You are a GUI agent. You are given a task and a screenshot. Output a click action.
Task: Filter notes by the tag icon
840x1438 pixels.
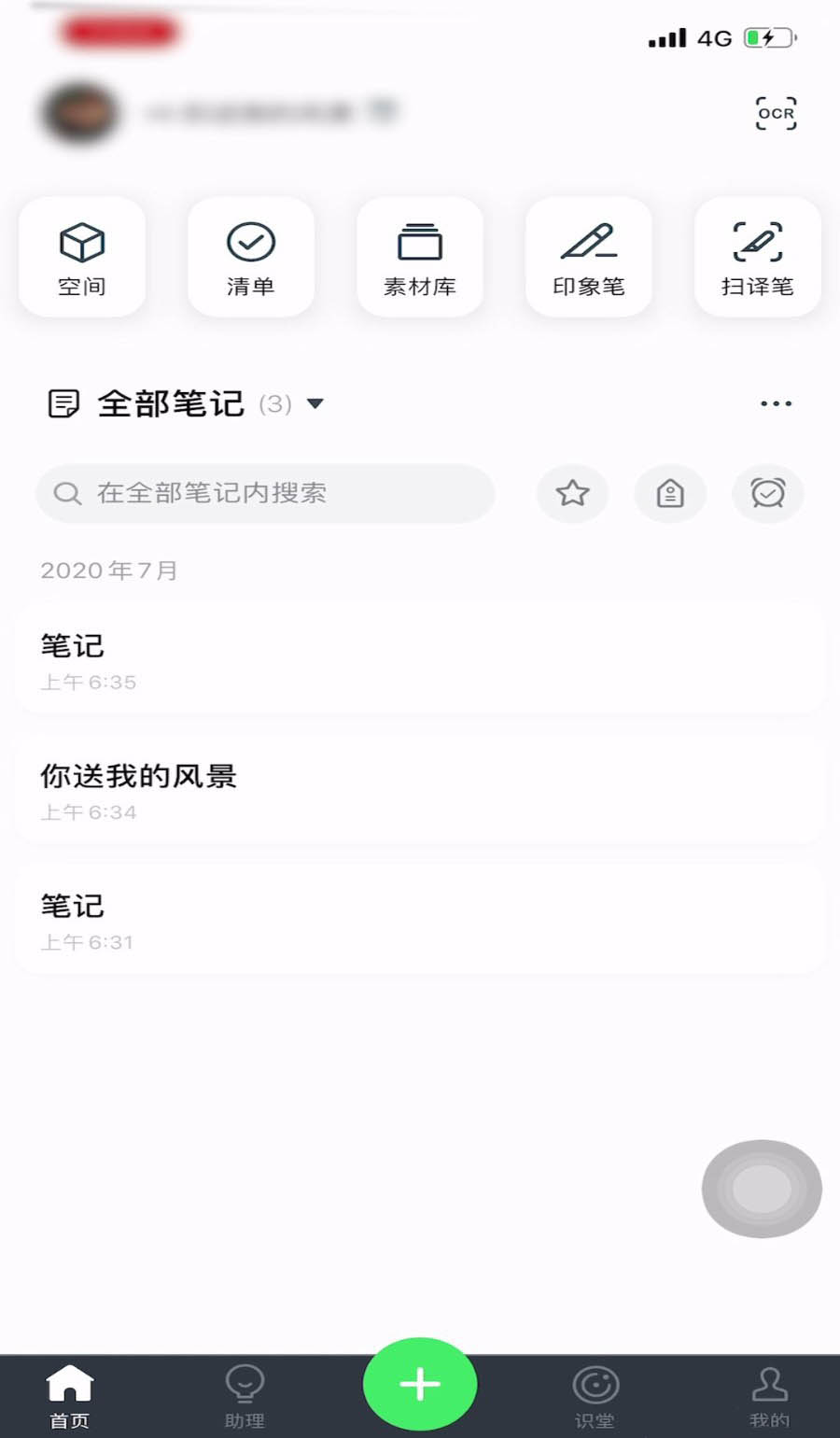click(670, 493)
